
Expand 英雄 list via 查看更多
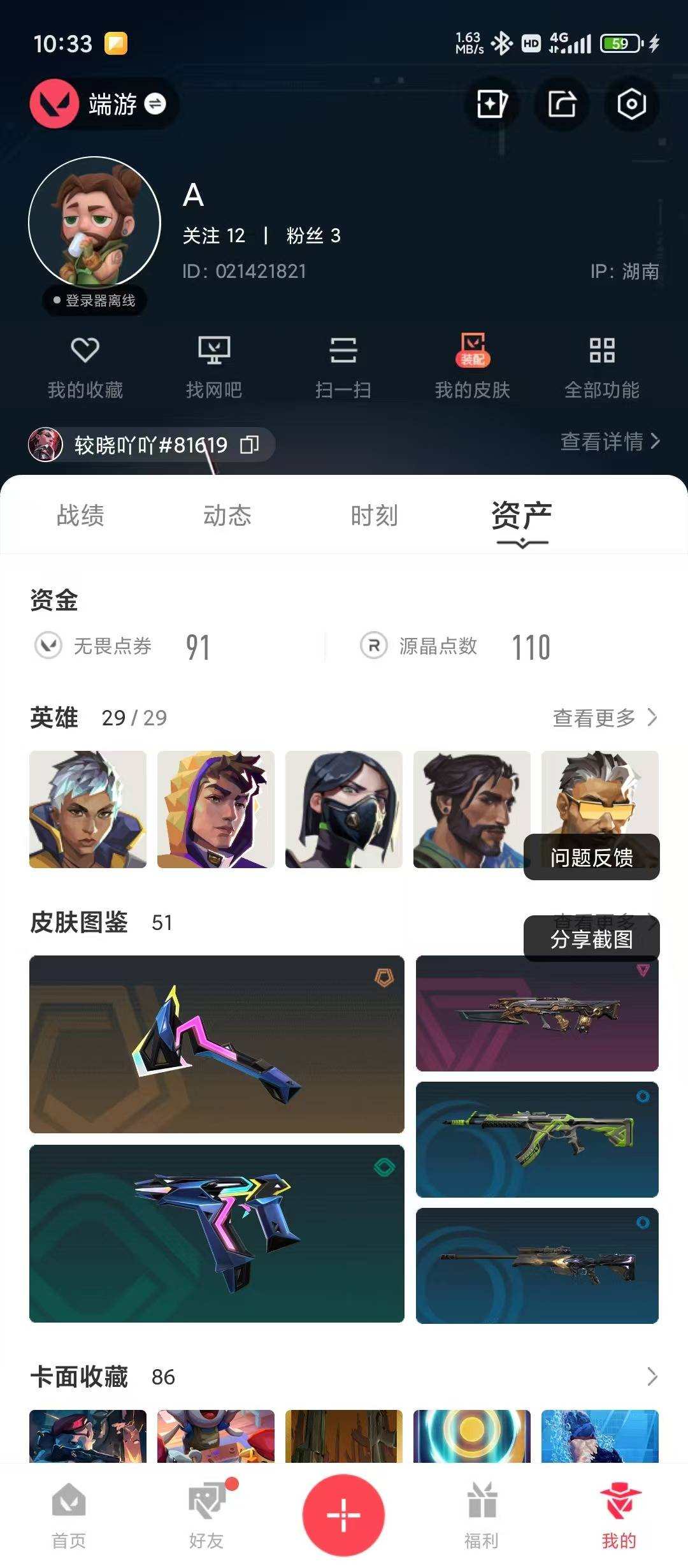tap(605, 718)
